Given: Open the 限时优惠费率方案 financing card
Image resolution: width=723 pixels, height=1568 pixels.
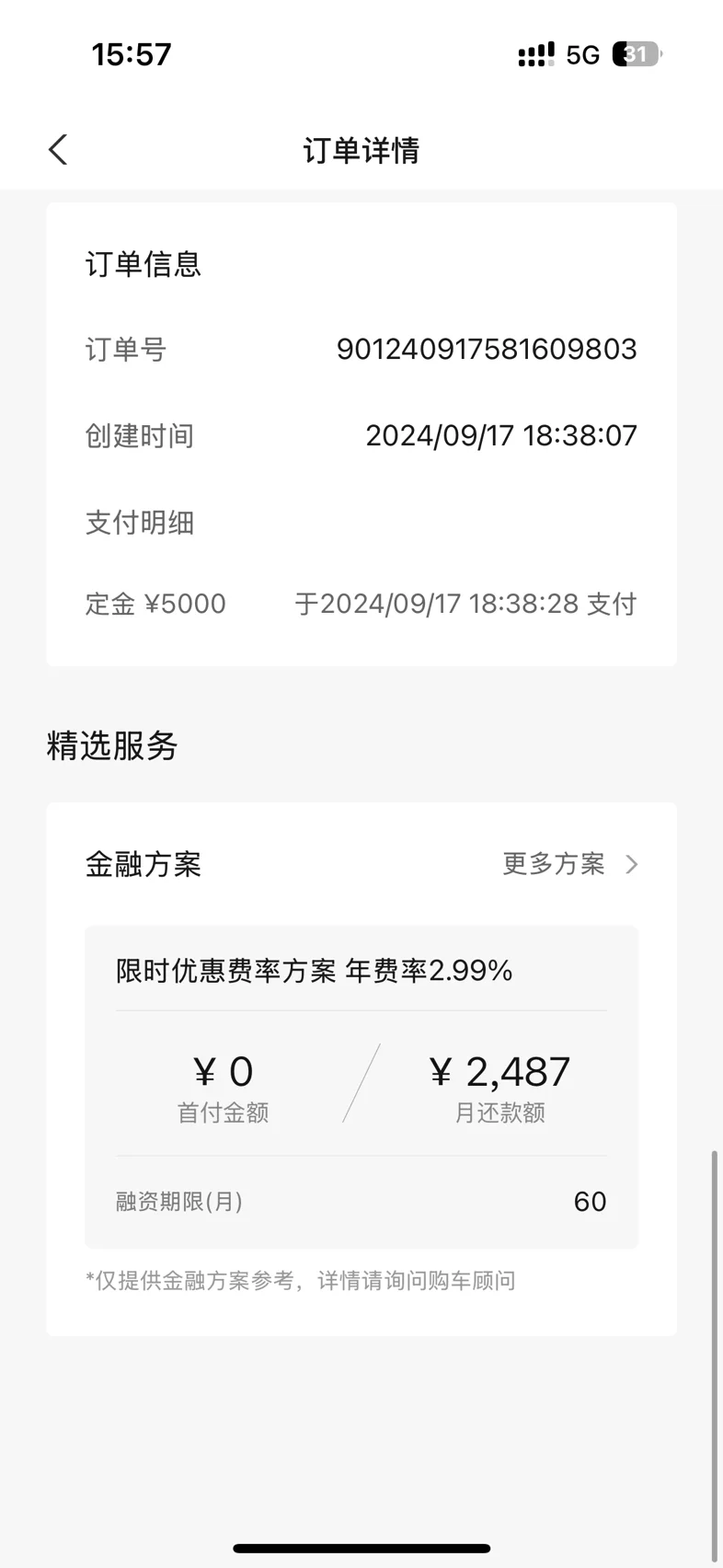Looking at the screenshot, I should pyautogui.click(x=361, y=1087).
